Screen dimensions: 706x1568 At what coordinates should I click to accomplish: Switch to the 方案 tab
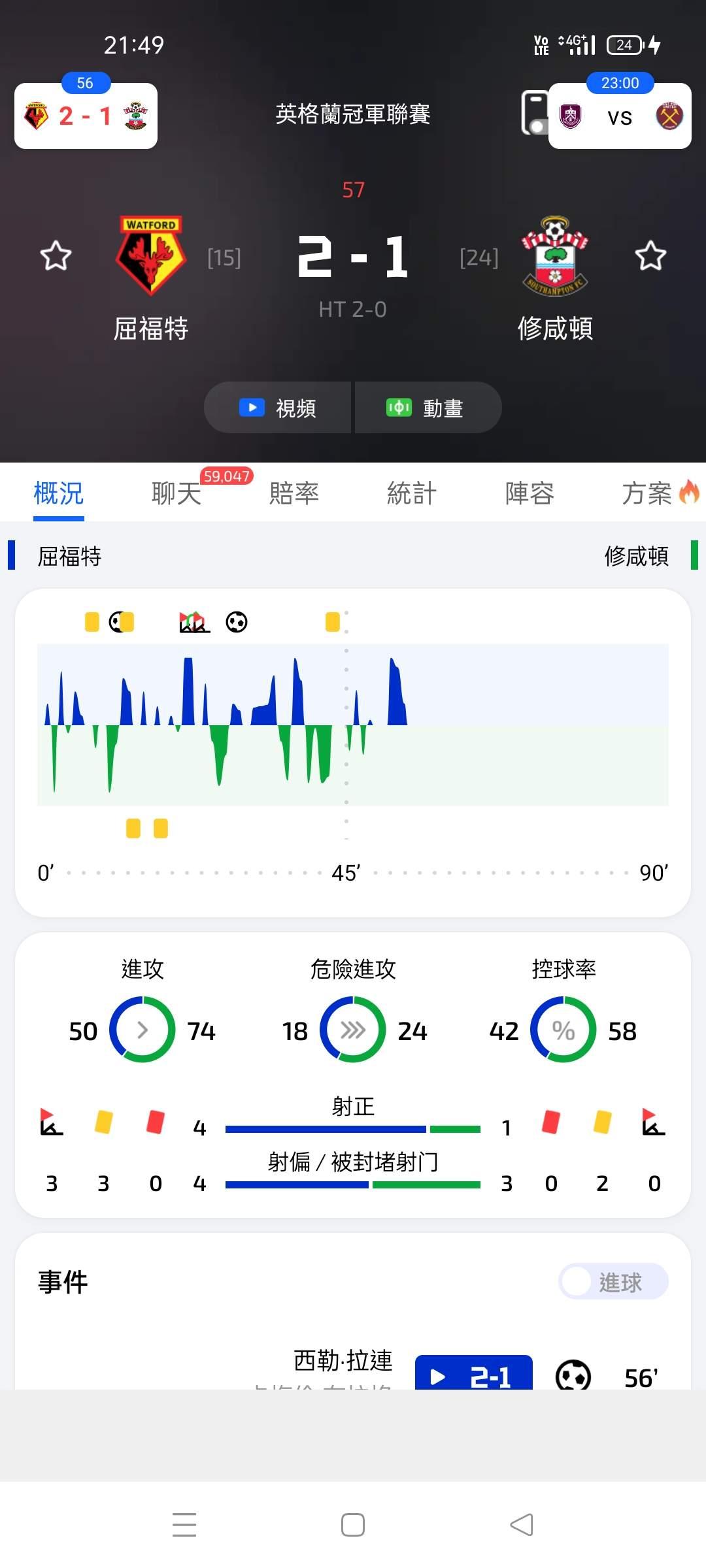(x=647, y=493)
